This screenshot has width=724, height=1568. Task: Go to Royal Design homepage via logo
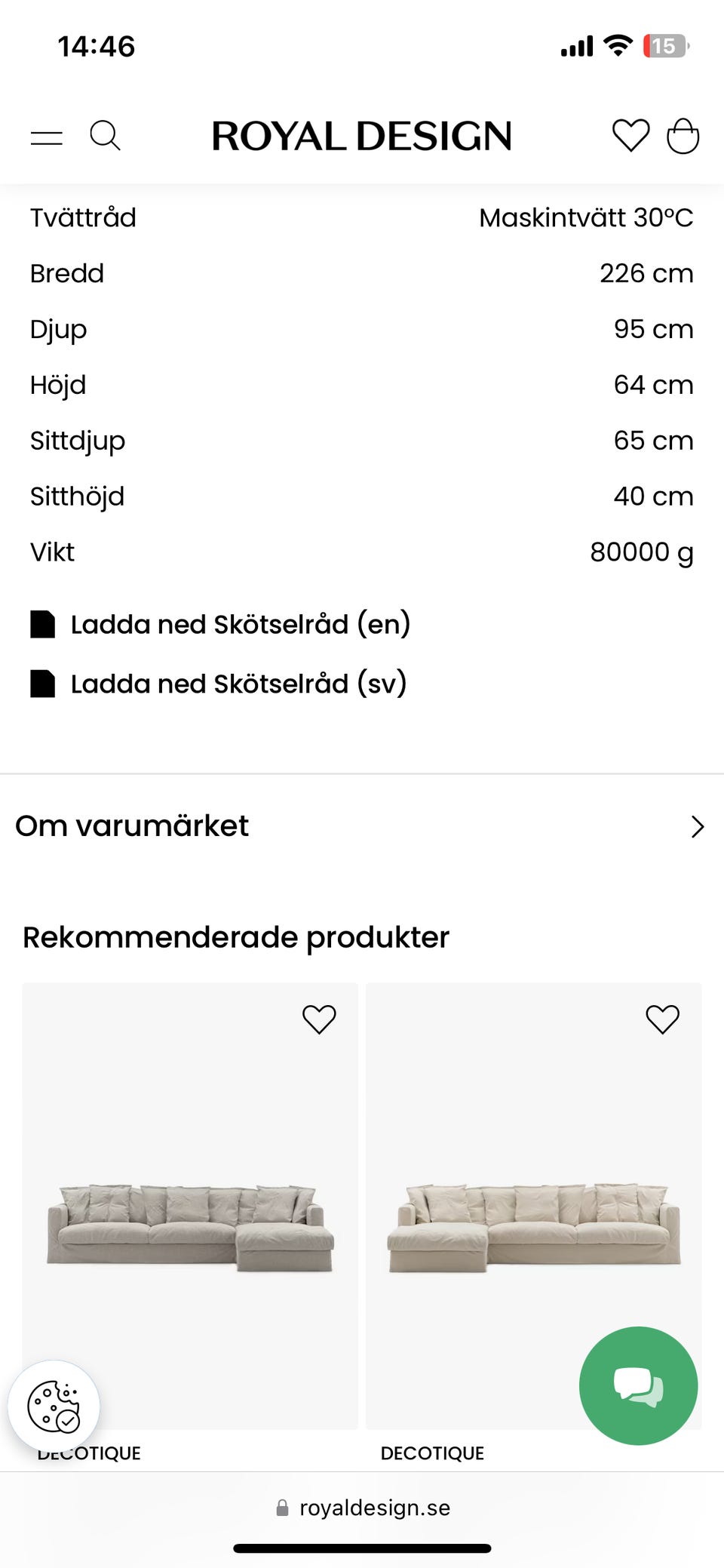pos(361,137)
